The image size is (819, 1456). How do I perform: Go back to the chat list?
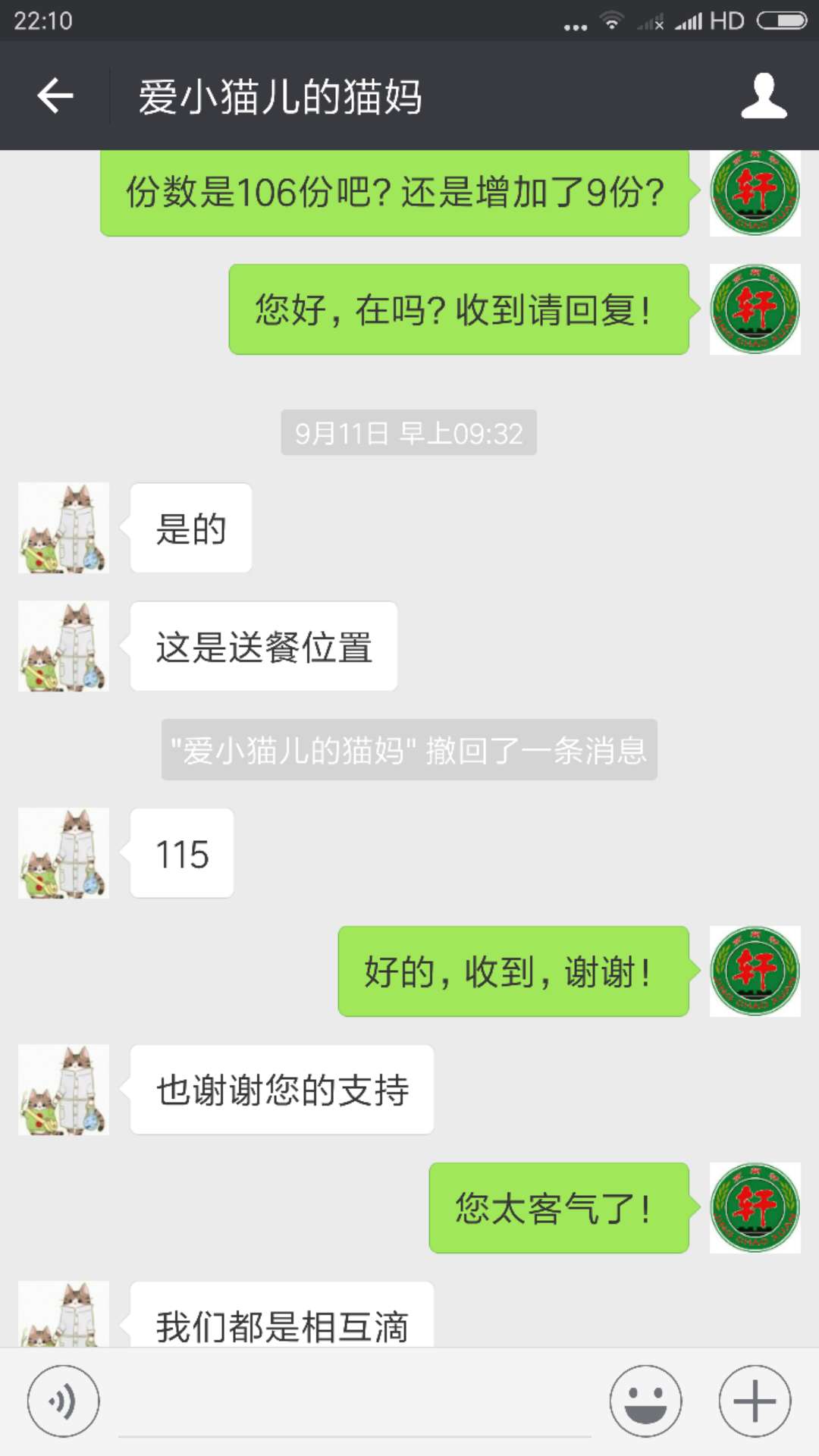click(55, 96)
